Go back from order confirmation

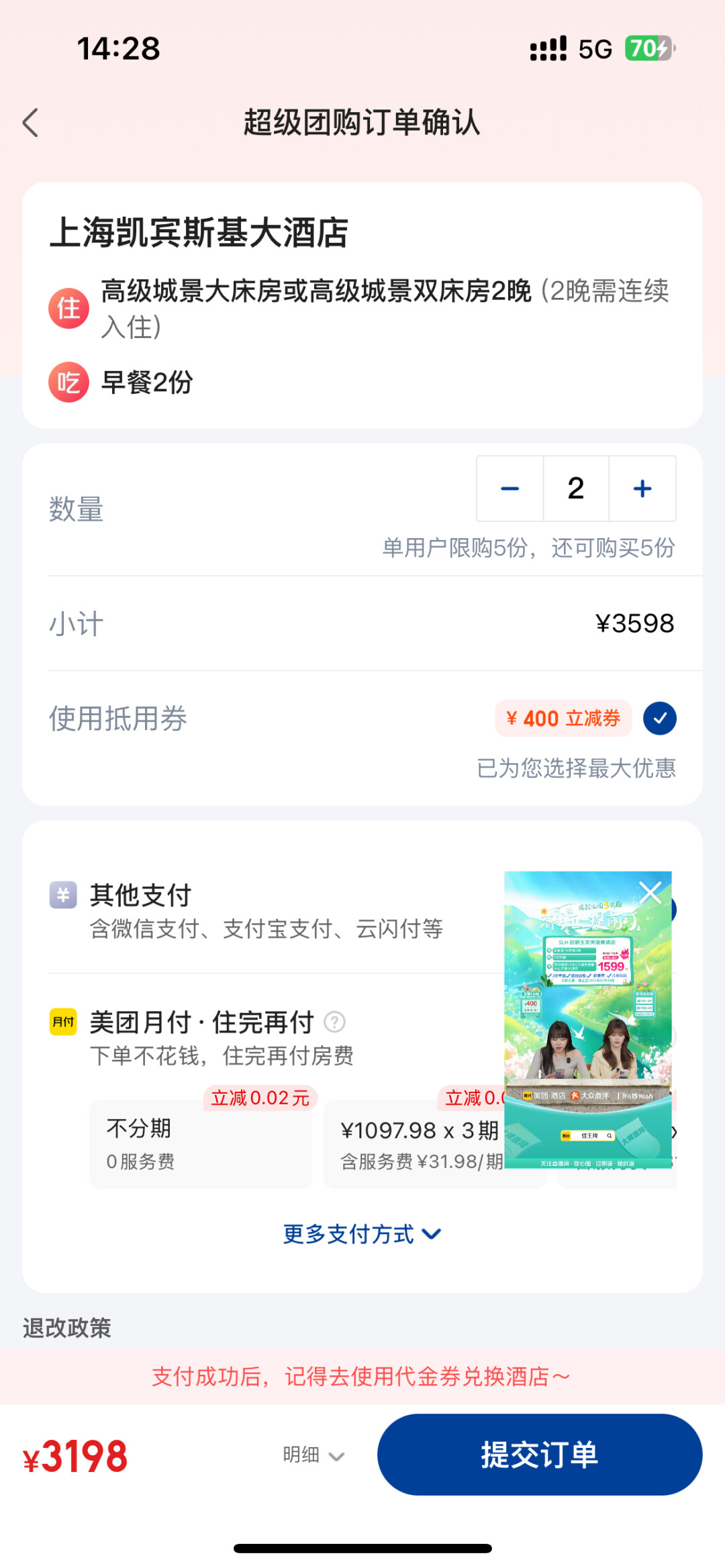click(31, 123)
